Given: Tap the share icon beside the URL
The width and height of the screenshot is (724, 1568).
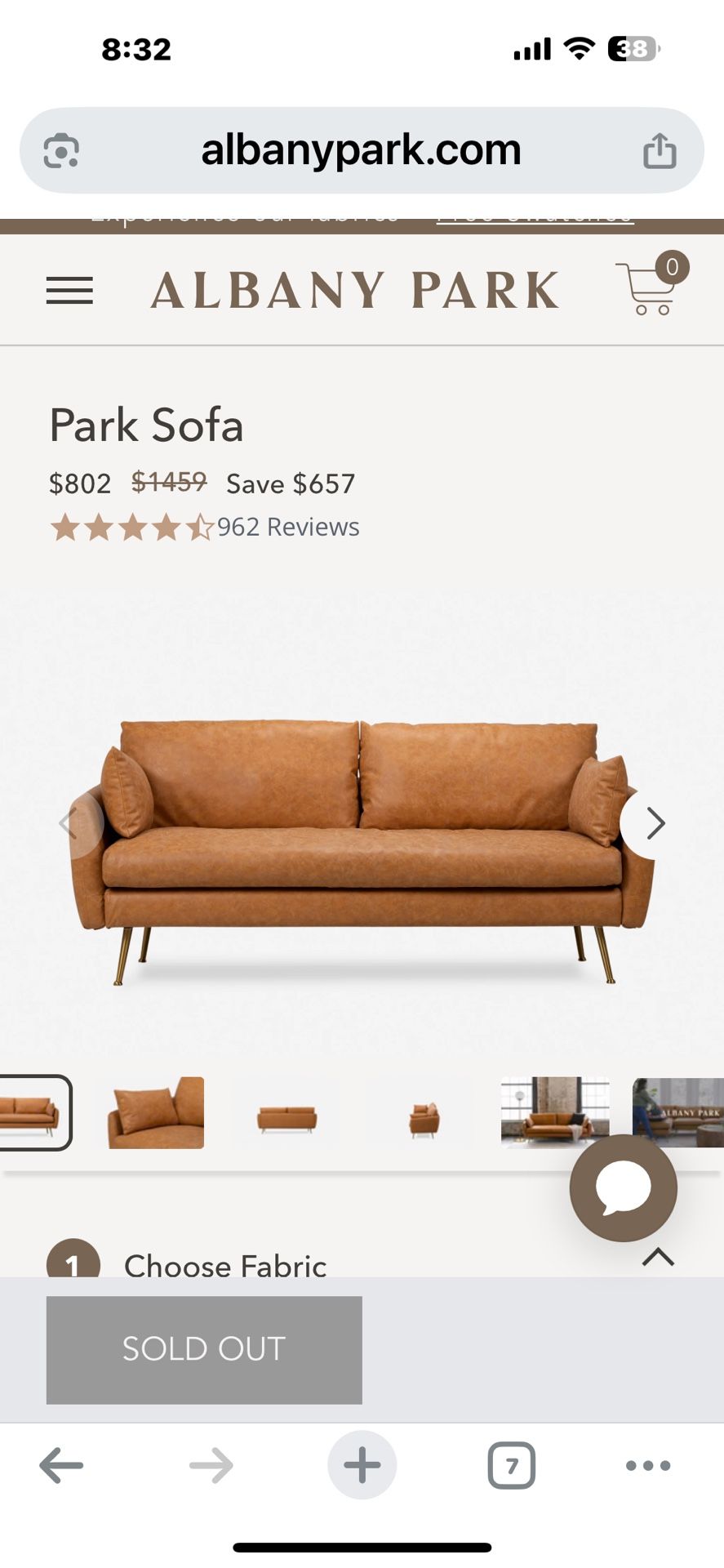Looking at the screenshot, I should (x=661, y=149).
